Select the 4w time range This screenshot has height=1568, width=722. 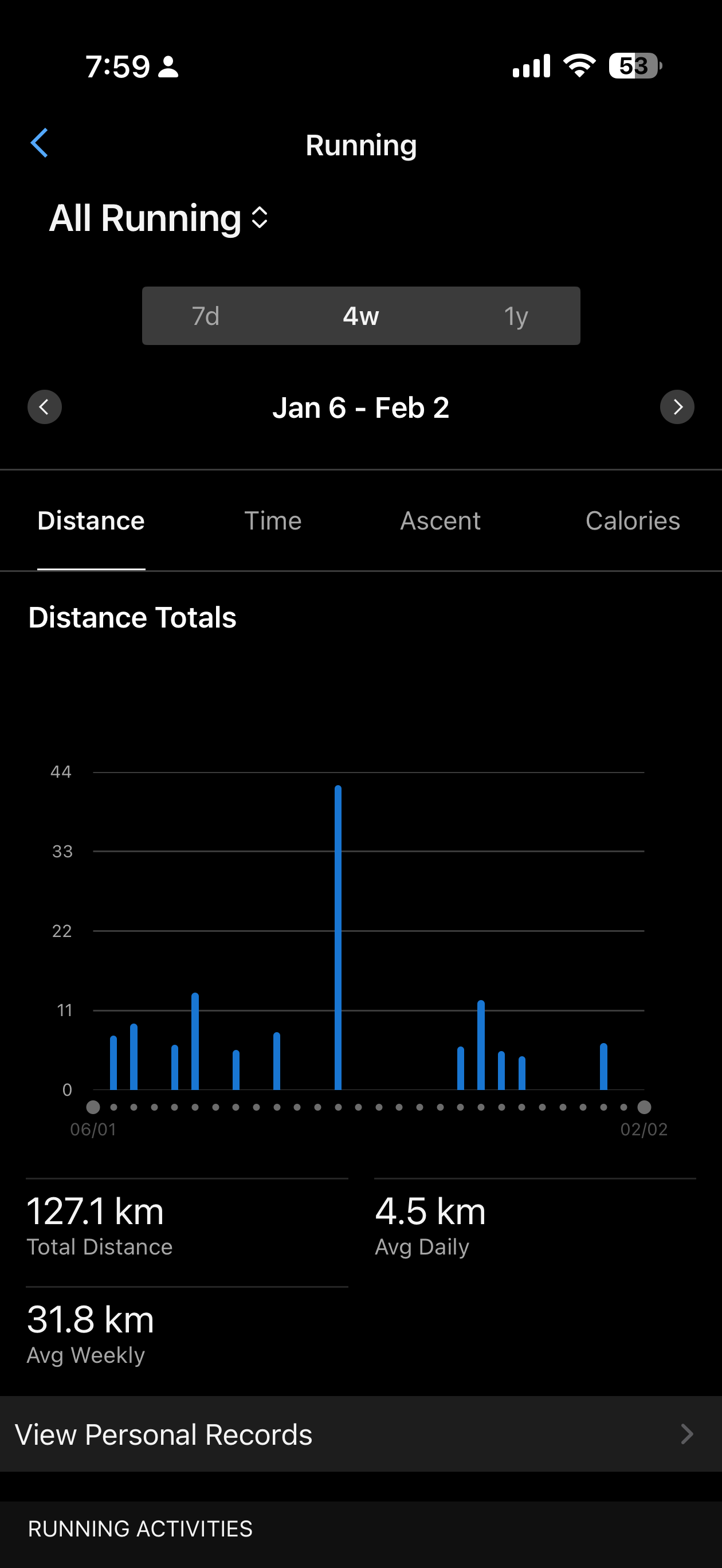[360, 316]
